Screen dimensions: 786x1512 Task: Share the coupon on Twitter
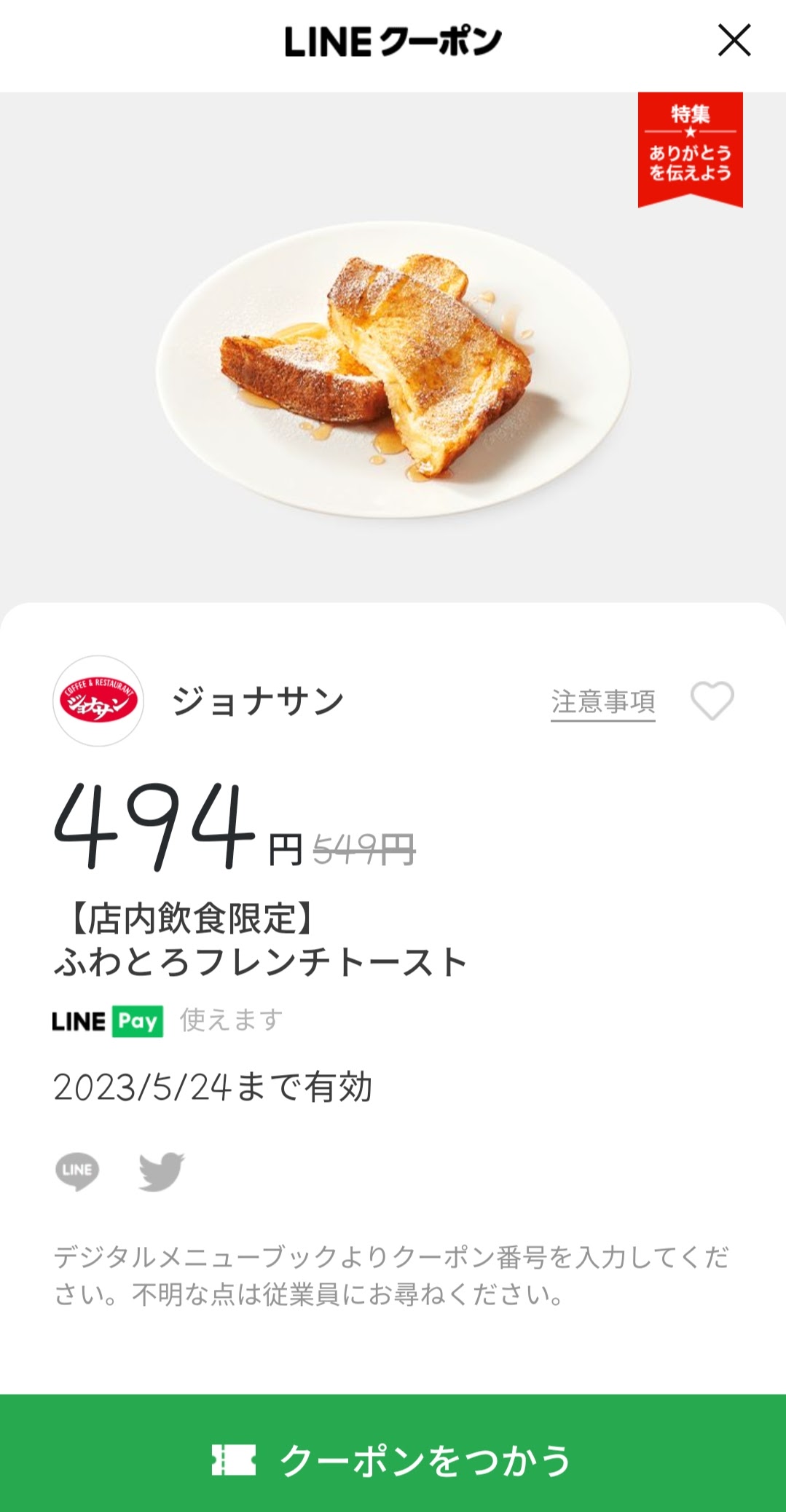click(x=162, y=1170)
